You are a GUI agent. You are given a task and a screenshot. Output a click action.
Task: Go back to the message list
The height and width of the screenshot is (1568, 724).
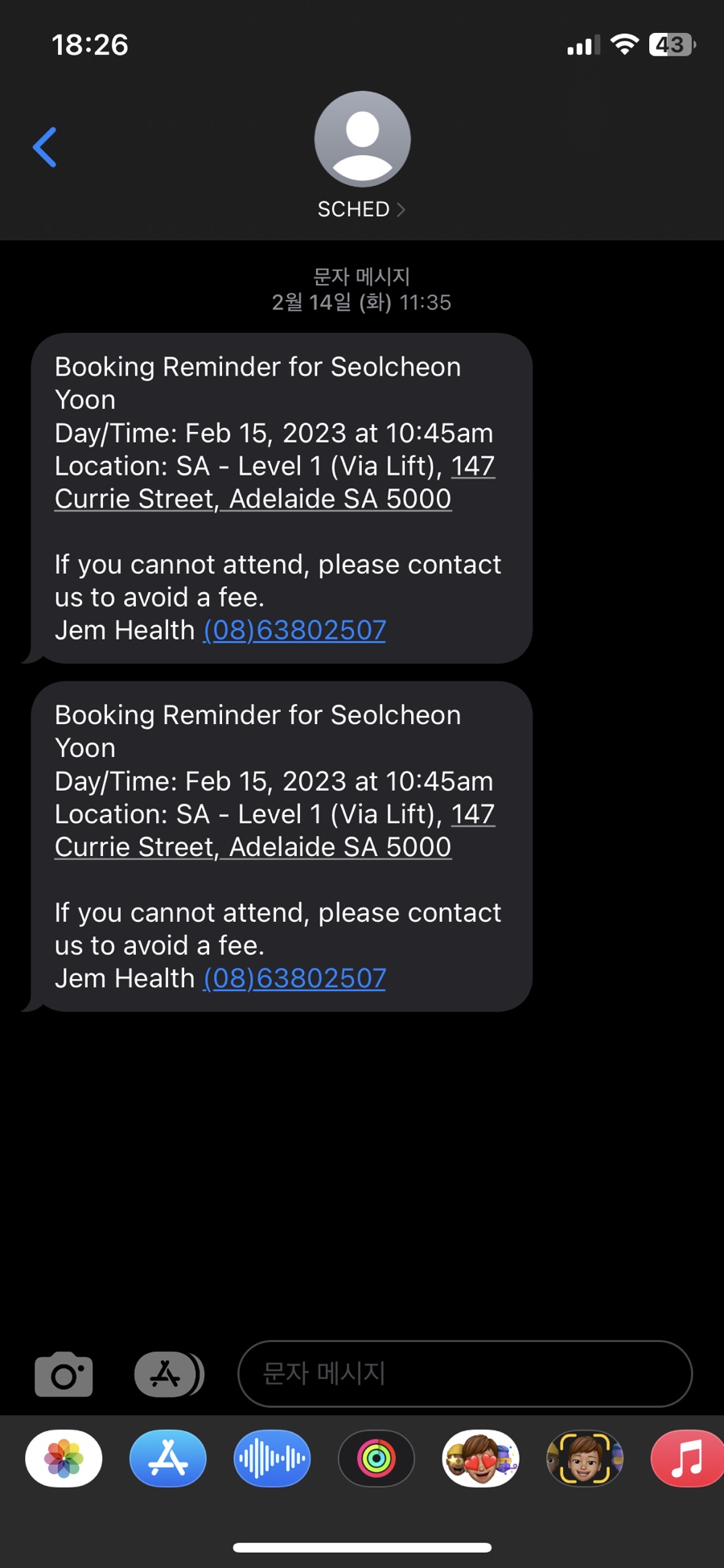tap(45, 147)
